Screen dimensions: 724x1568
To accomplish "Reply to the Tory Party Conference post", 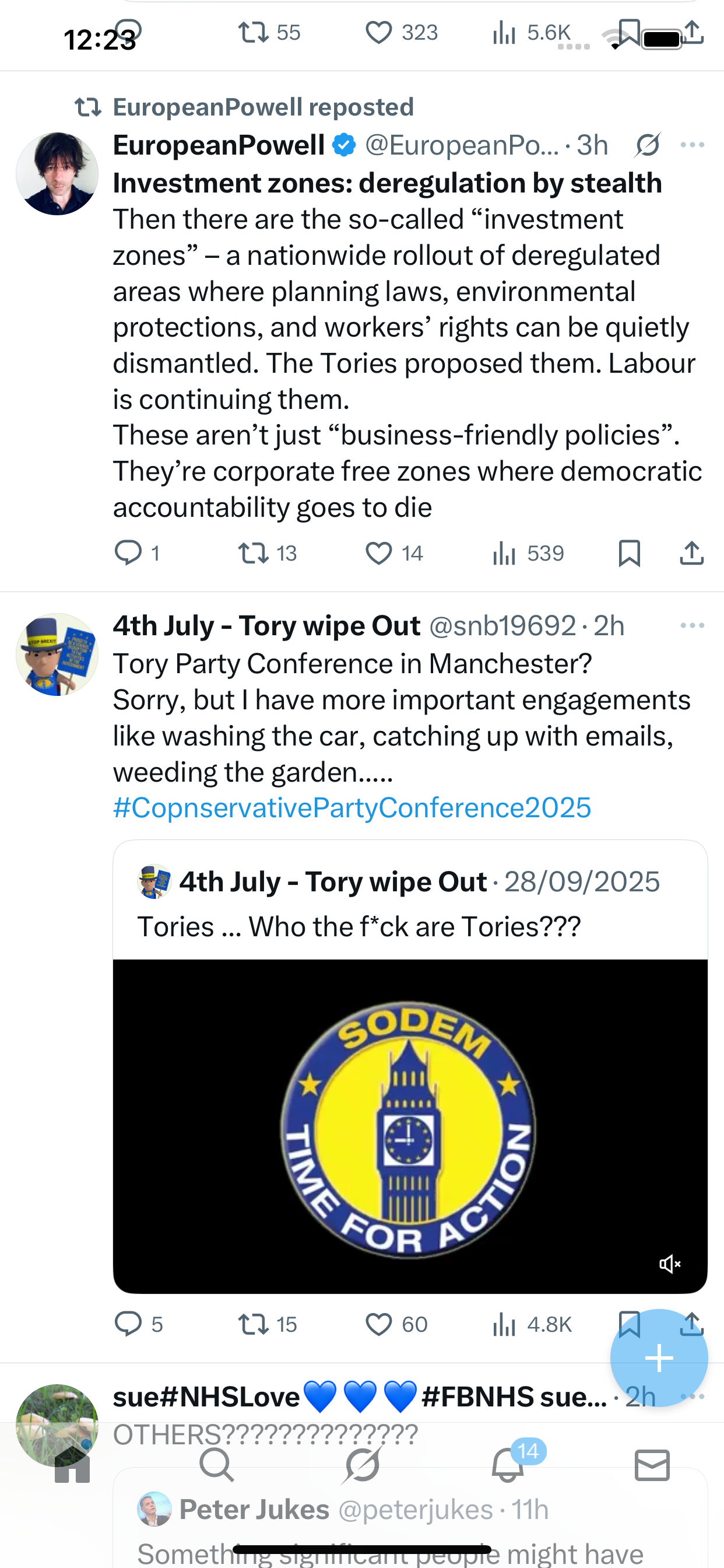I will point(128,1324).
